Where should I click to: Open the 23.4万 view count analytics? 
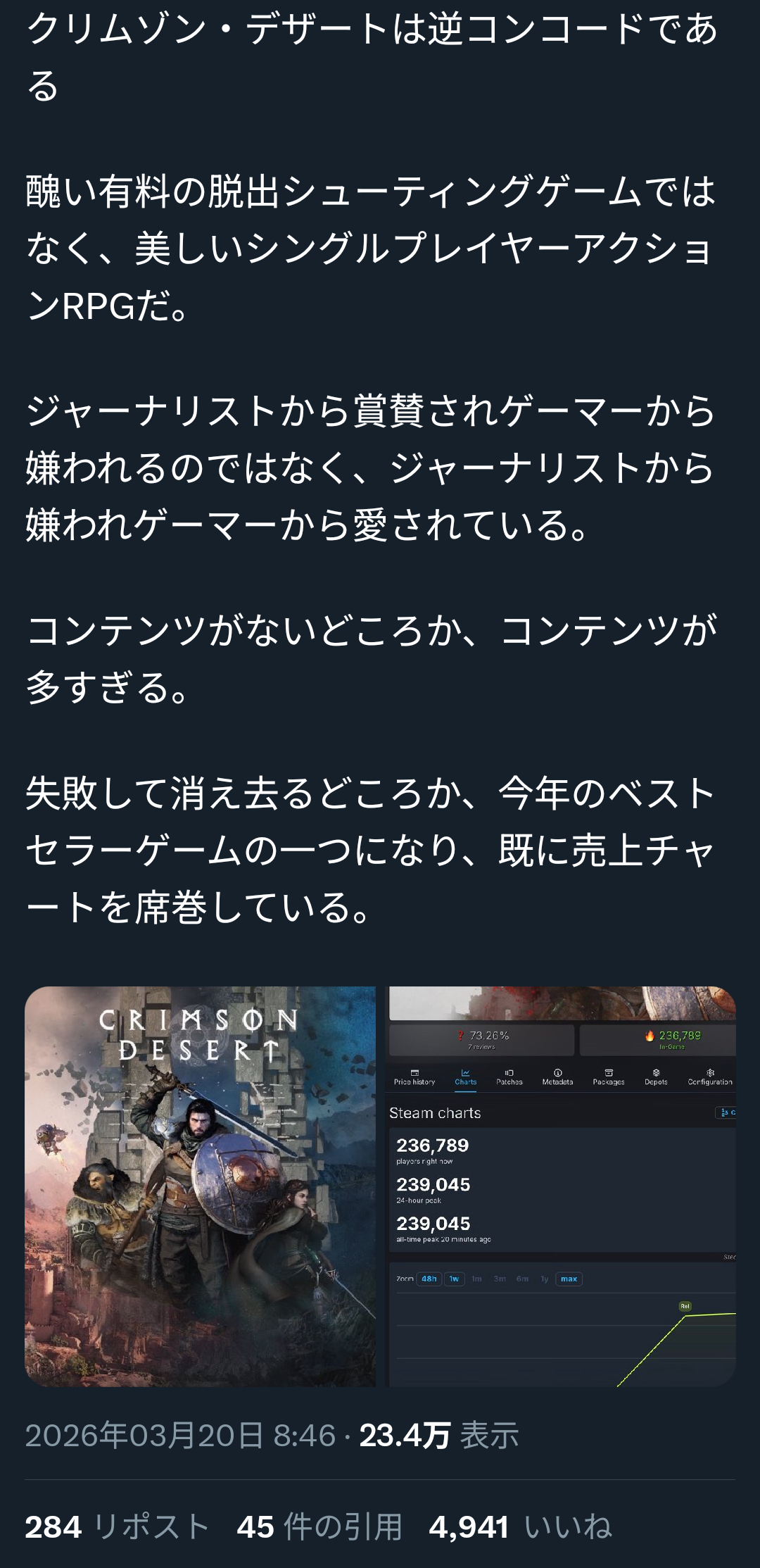click(438, 1435)
